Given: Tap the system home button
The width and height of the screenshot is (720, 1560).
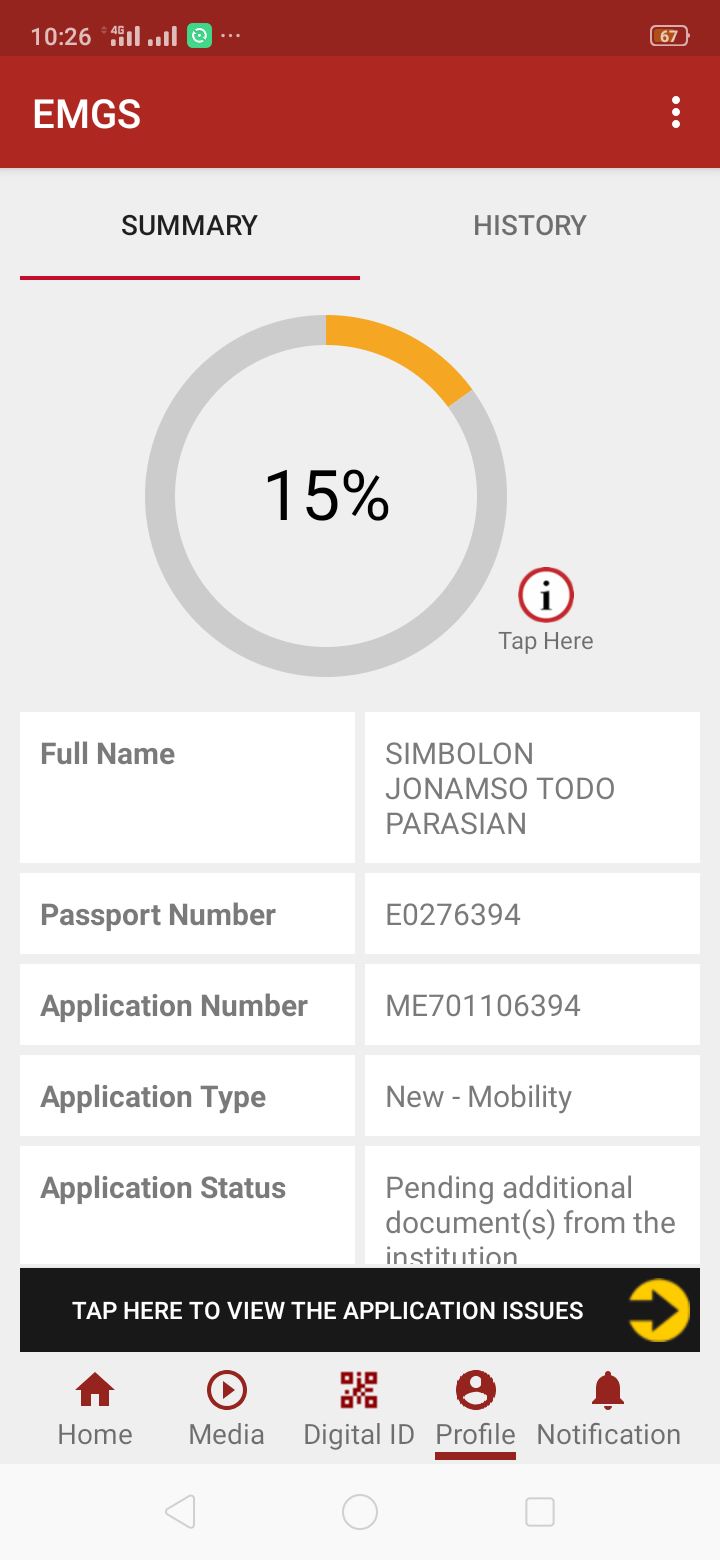Looking at the screenshot, I should click(360, 1512).
